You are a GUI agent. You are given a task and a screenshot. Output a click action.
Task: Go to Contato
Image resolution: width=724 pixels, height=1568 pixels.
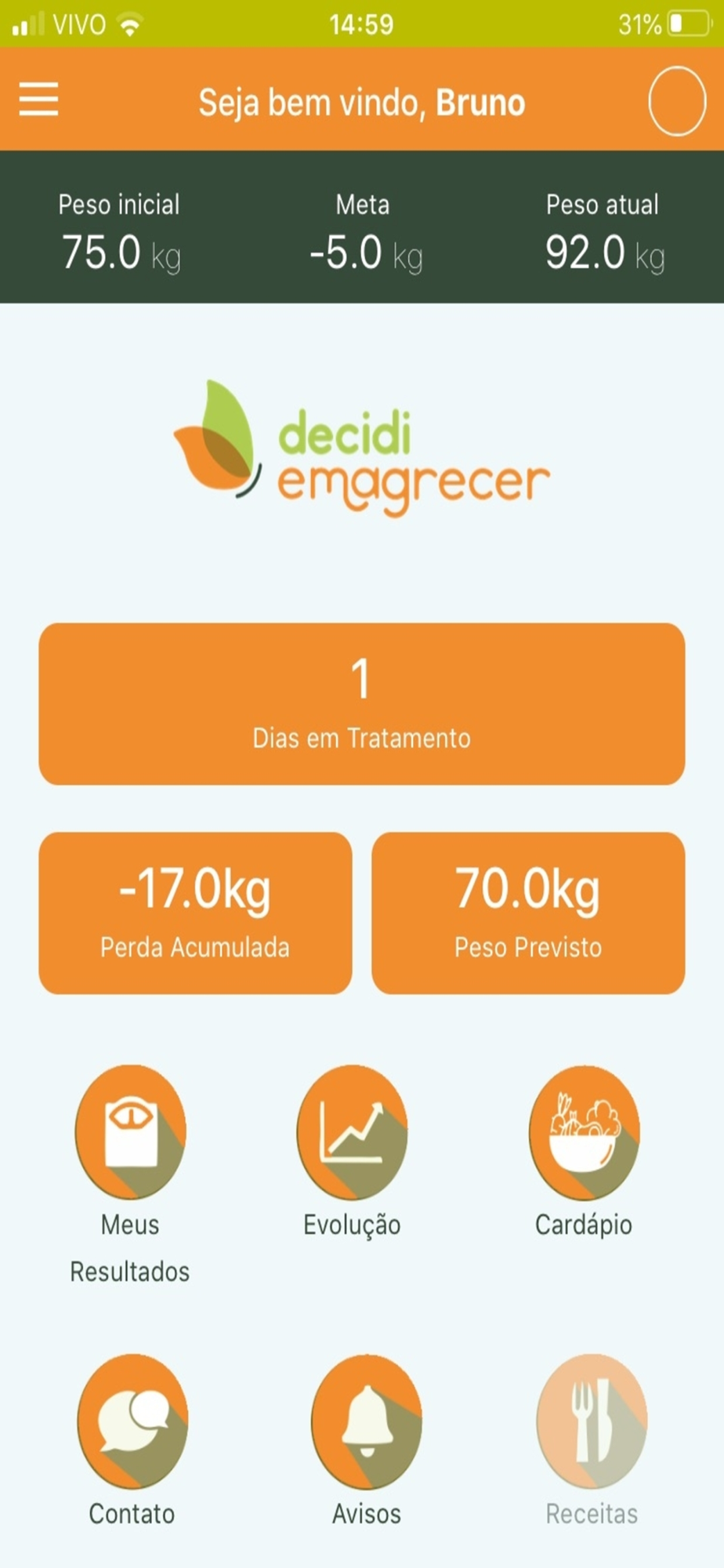[132, 1421]
